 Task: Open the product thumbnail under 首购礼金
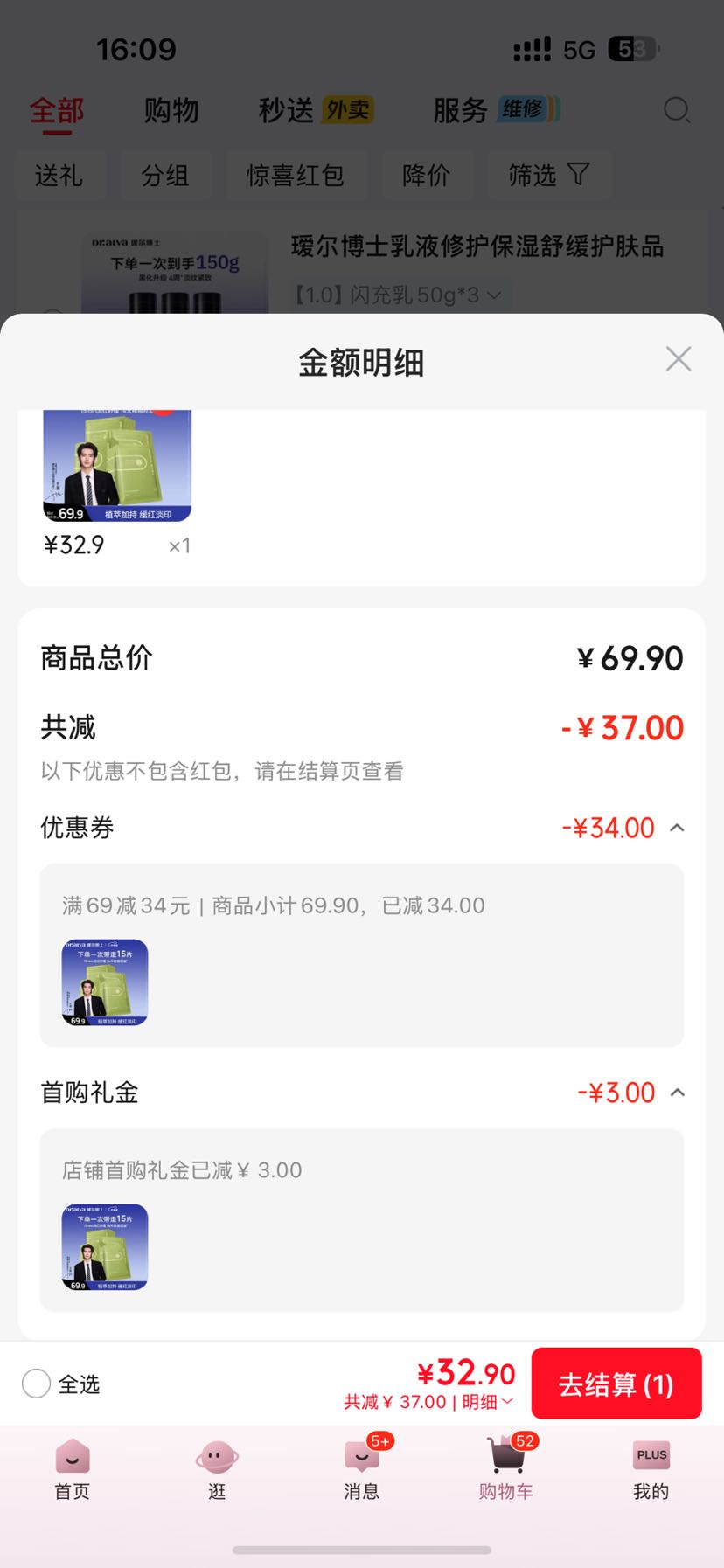click(x=105, y=1247)
